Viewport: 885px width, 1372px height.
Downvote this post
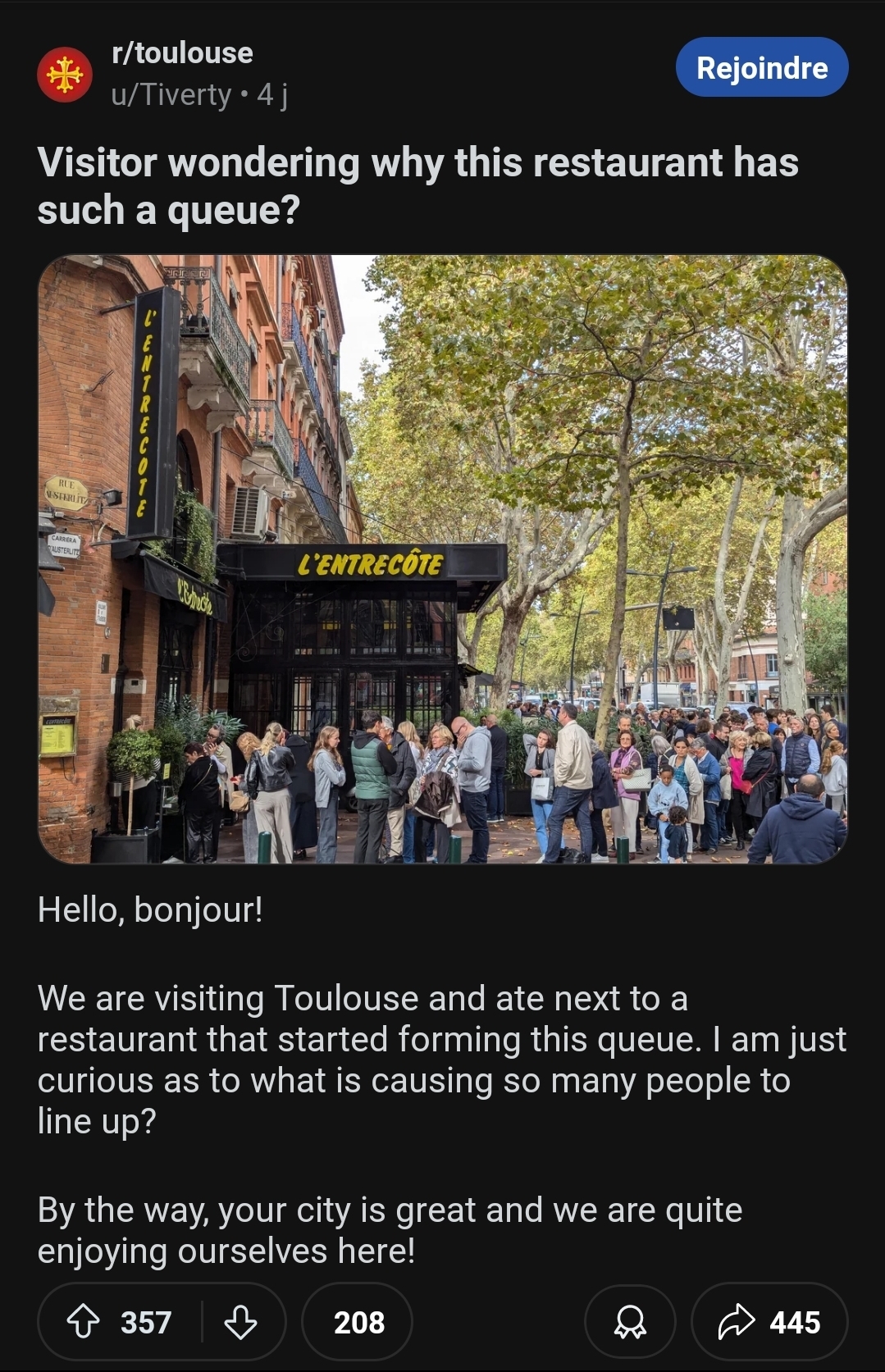240,1322
